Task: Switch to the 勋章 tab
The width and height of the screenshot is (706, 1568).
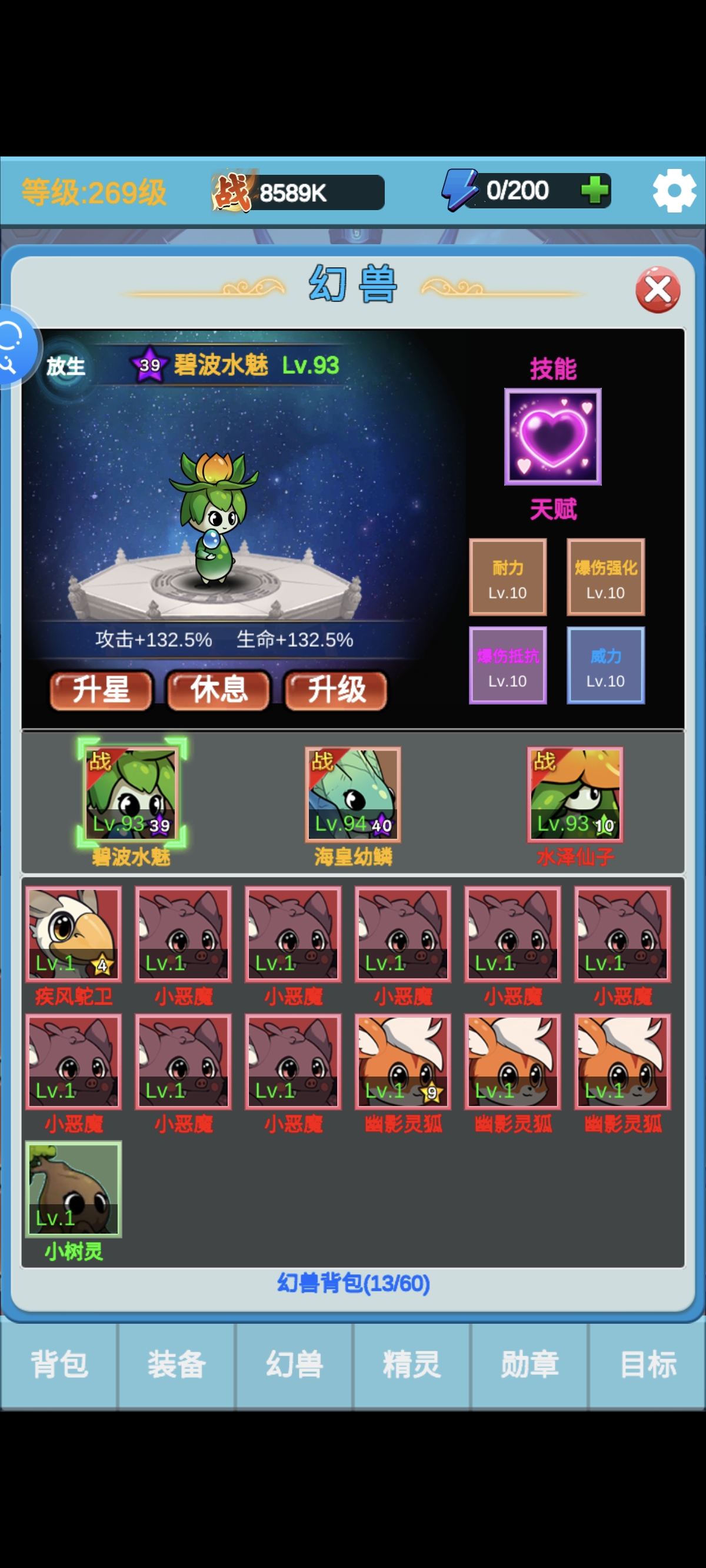Action: point(529,1364)
